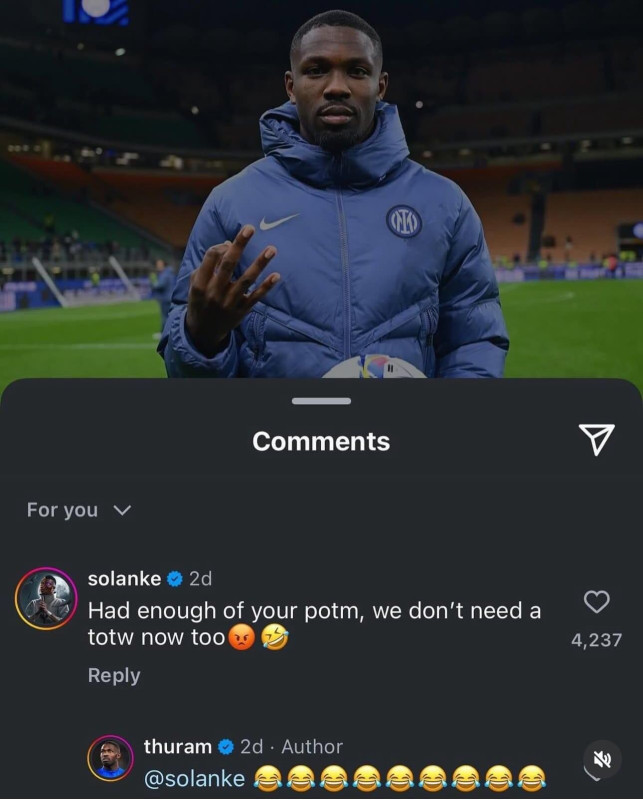Like solanke's comment

tap(596, 601)
